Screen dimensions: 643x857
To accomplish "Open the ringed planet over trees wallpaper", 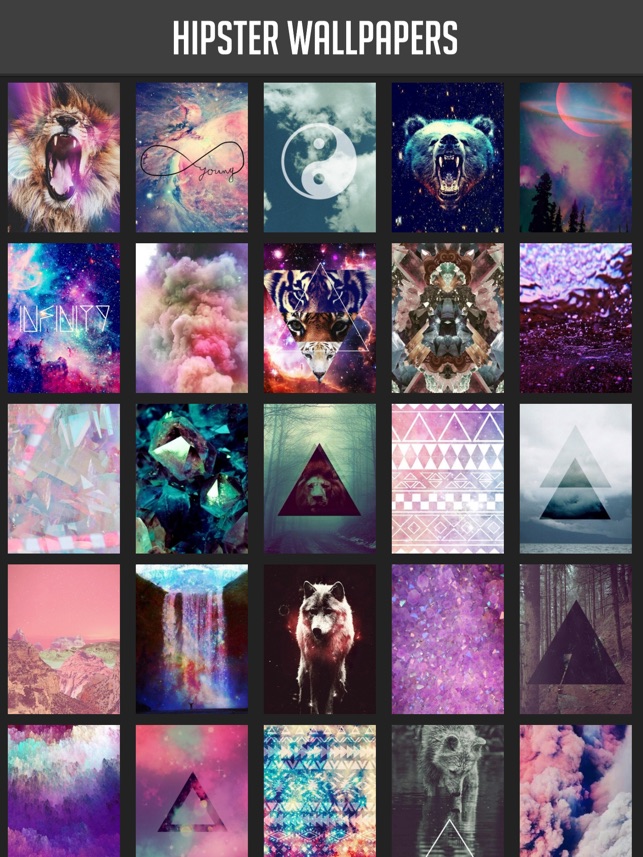I will [x=576, y=158].
